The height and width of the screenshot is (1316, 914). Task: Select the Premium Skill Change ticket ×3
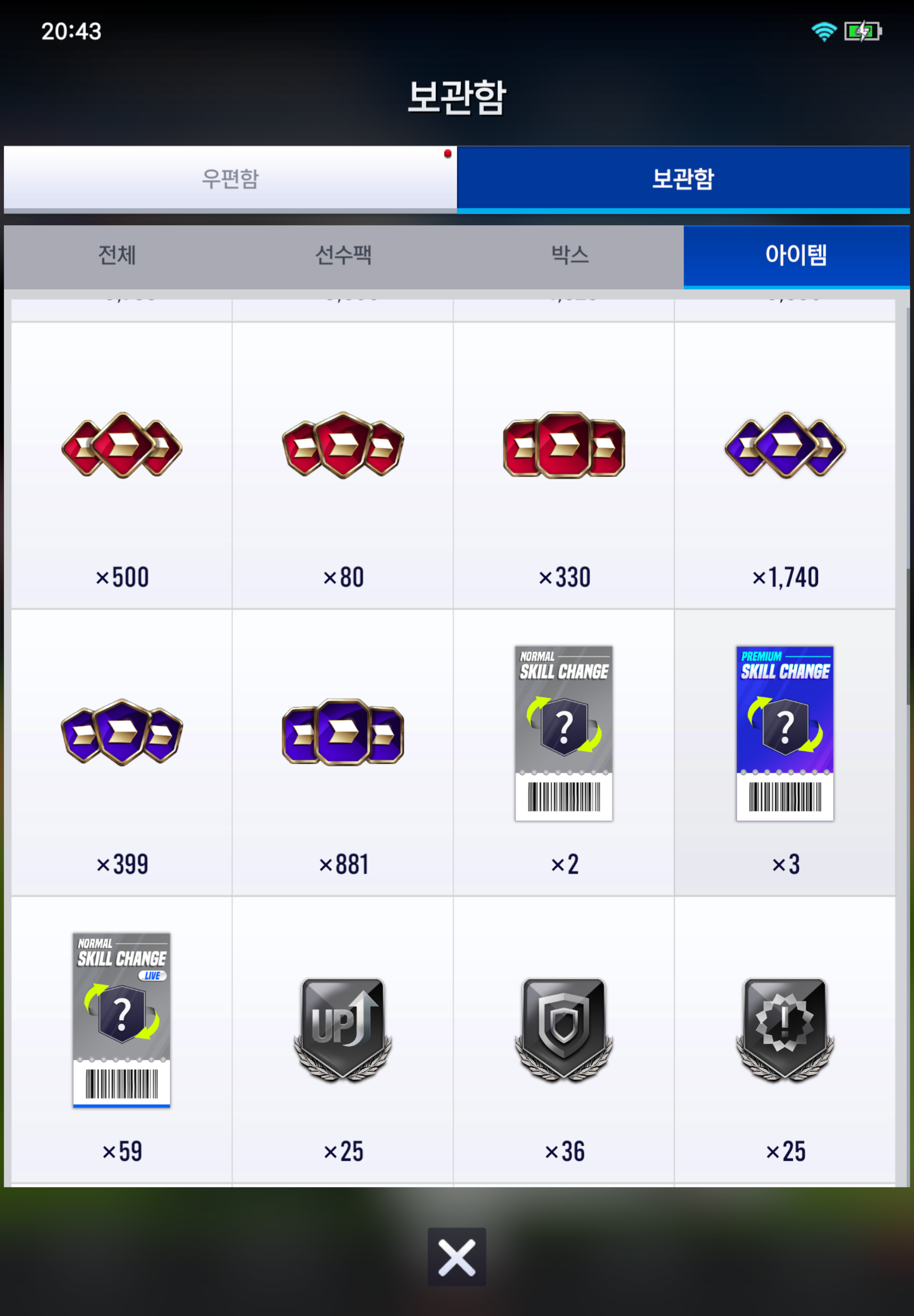[785, 751]
